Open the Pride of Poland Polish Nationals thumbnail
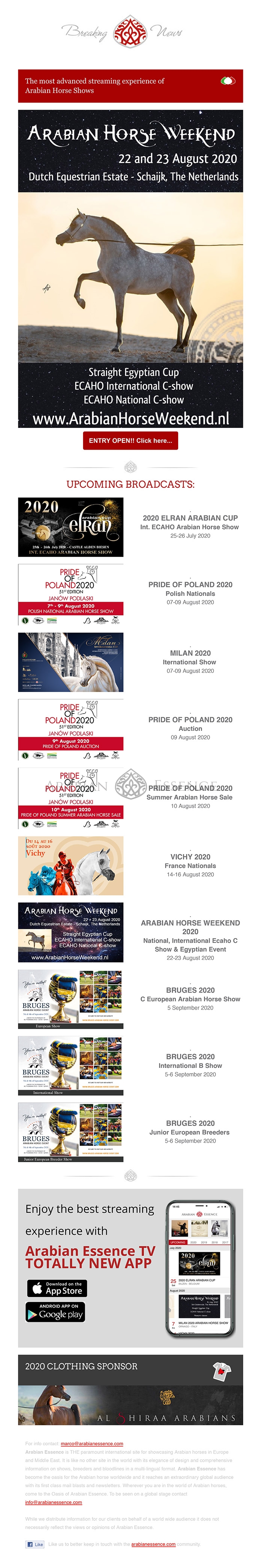 pos(71,594)
